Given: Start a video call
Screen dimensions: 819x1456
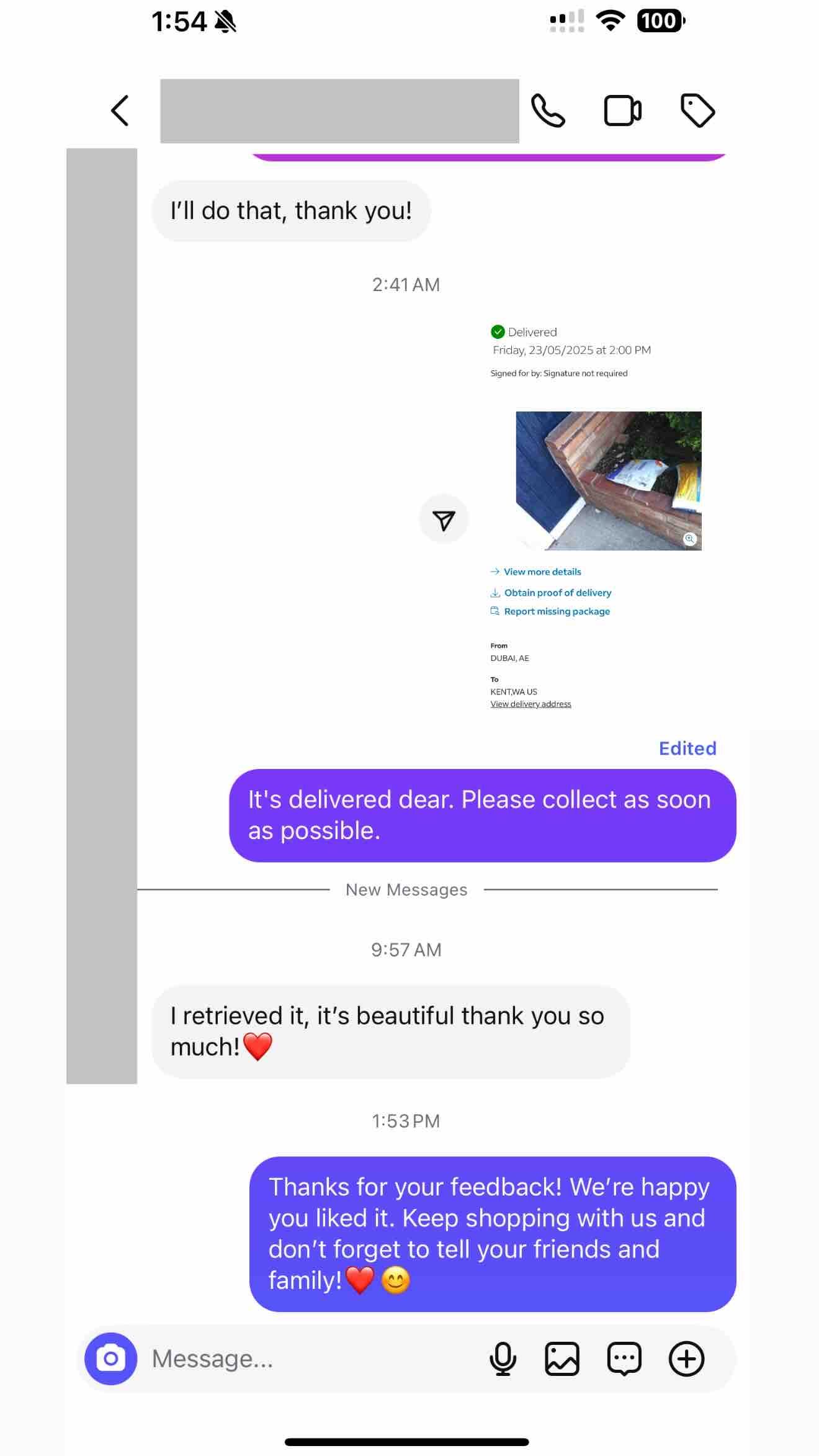Looking at the screenshot, I should tap(622, 111).
